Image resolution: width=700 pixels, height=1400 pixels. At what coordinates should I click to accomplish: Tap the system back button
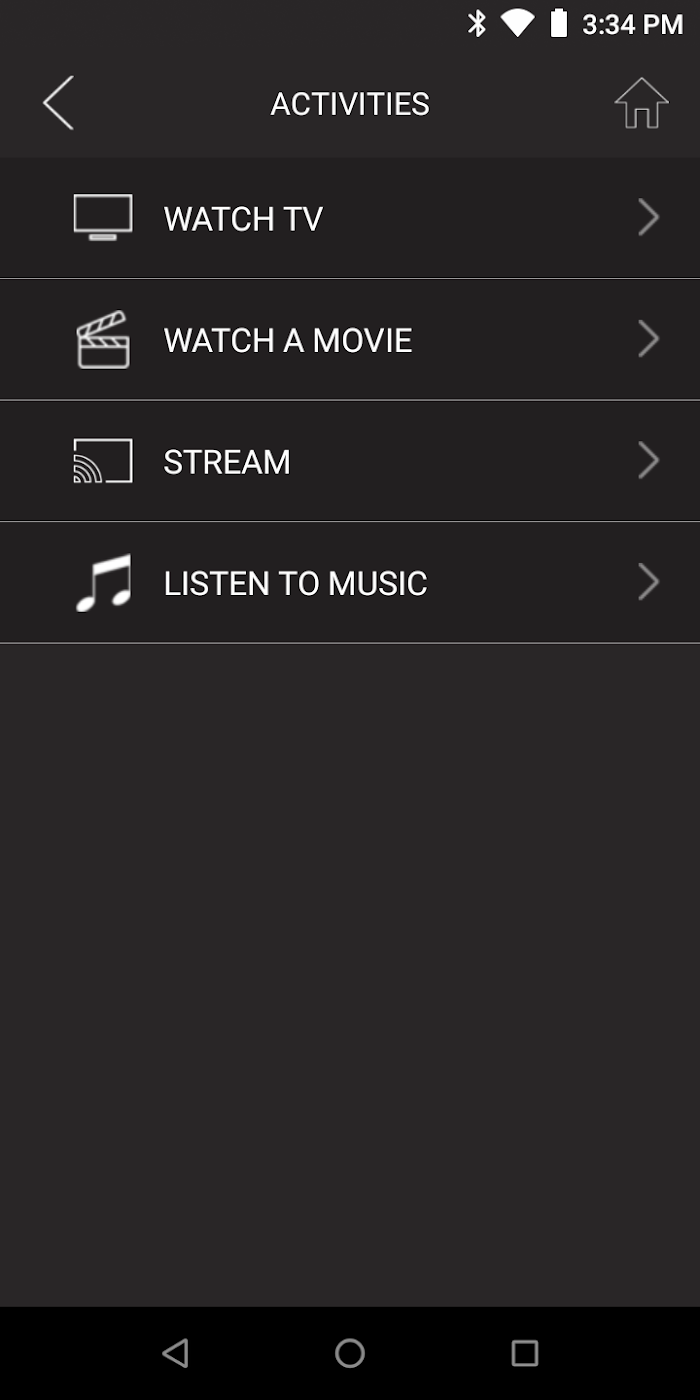pos(175,1353)
